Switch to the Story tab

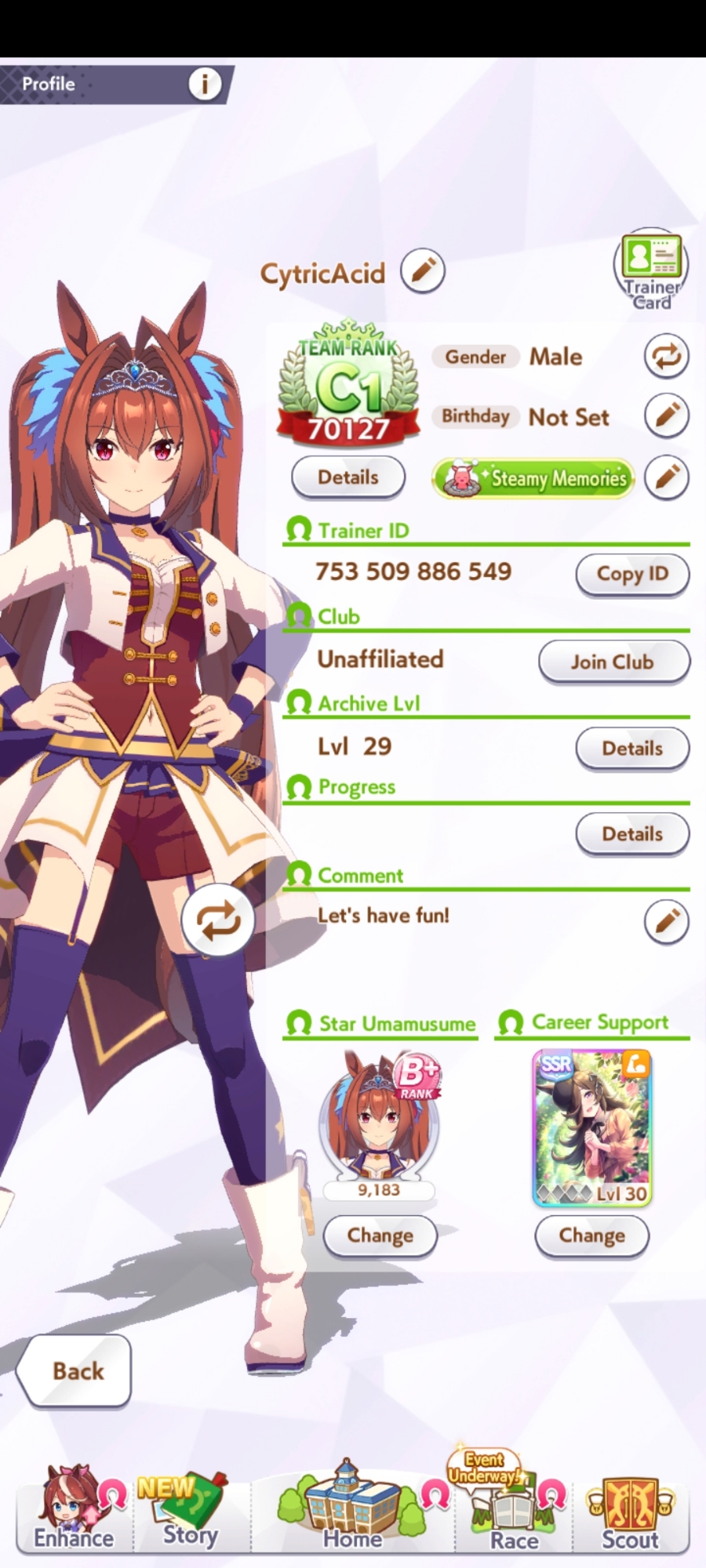pos(190,1512)
